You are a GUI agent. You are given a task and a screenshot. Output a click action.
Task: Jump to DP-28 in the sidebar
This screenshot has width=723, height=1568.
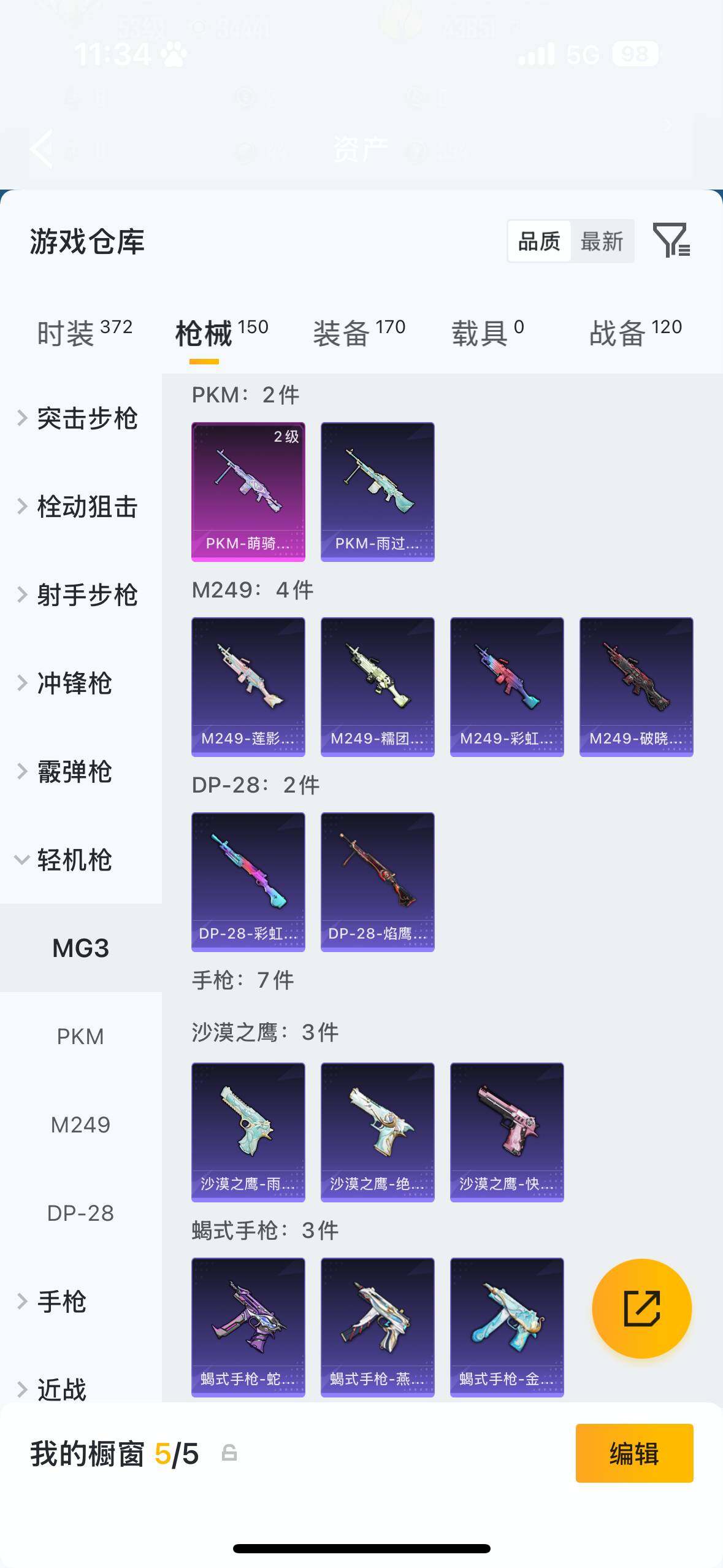(80, 1213)
